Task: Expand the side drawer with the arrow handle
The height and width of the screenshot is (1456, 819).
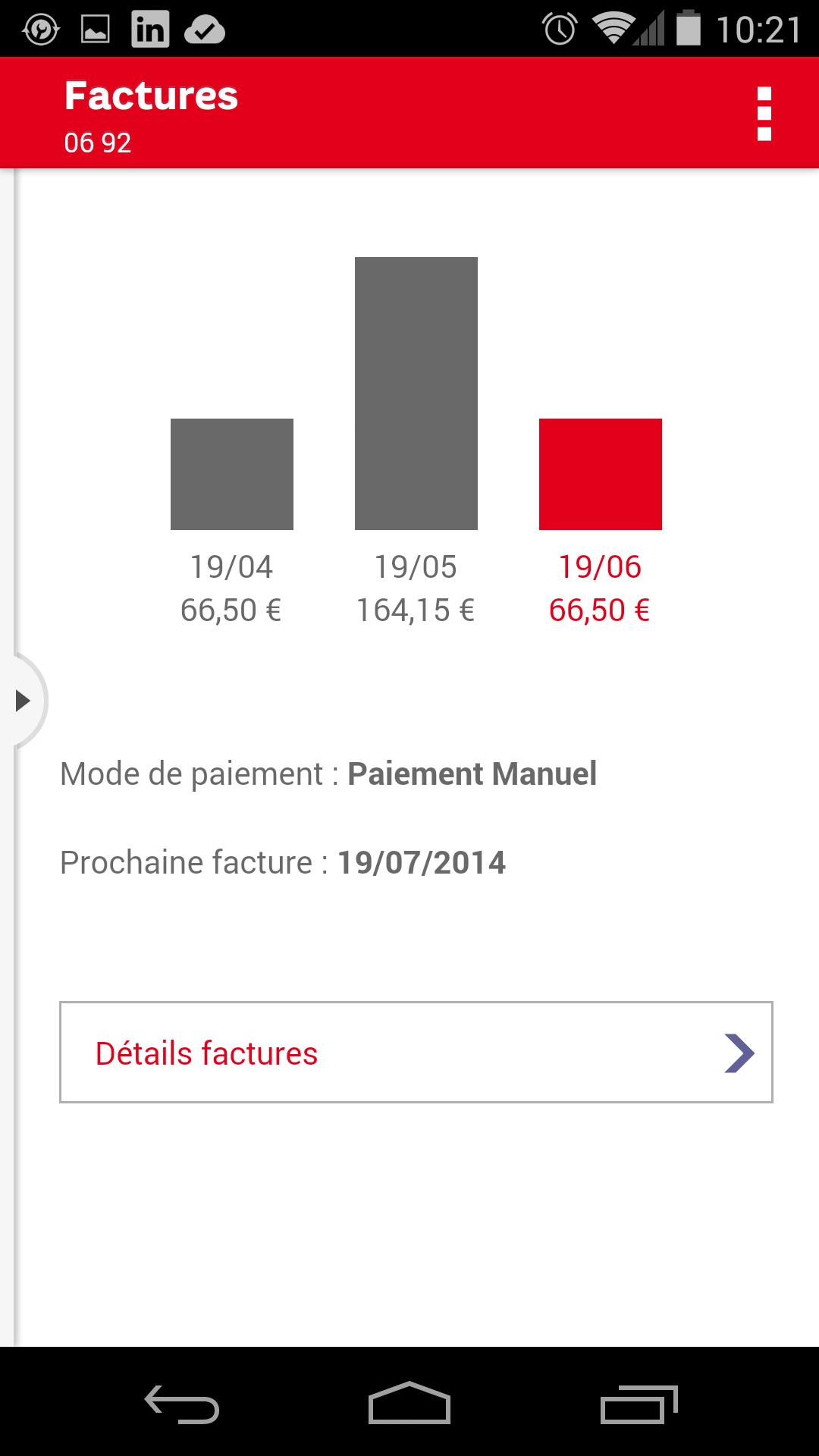Action: click(x=23, y=701)
